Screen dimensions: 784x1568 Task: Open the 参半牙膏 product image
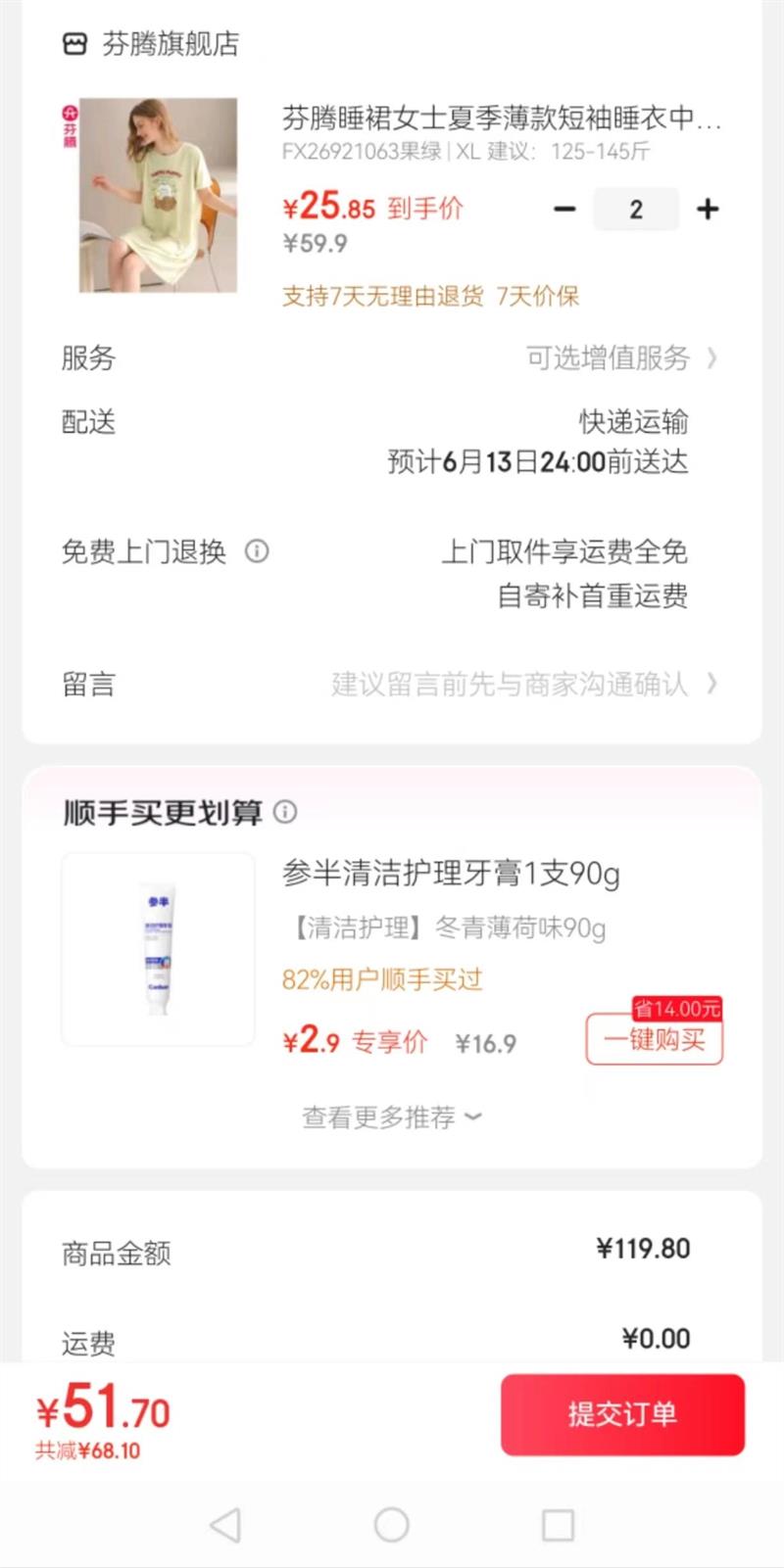pyautogui.click(x=158, y=949)
